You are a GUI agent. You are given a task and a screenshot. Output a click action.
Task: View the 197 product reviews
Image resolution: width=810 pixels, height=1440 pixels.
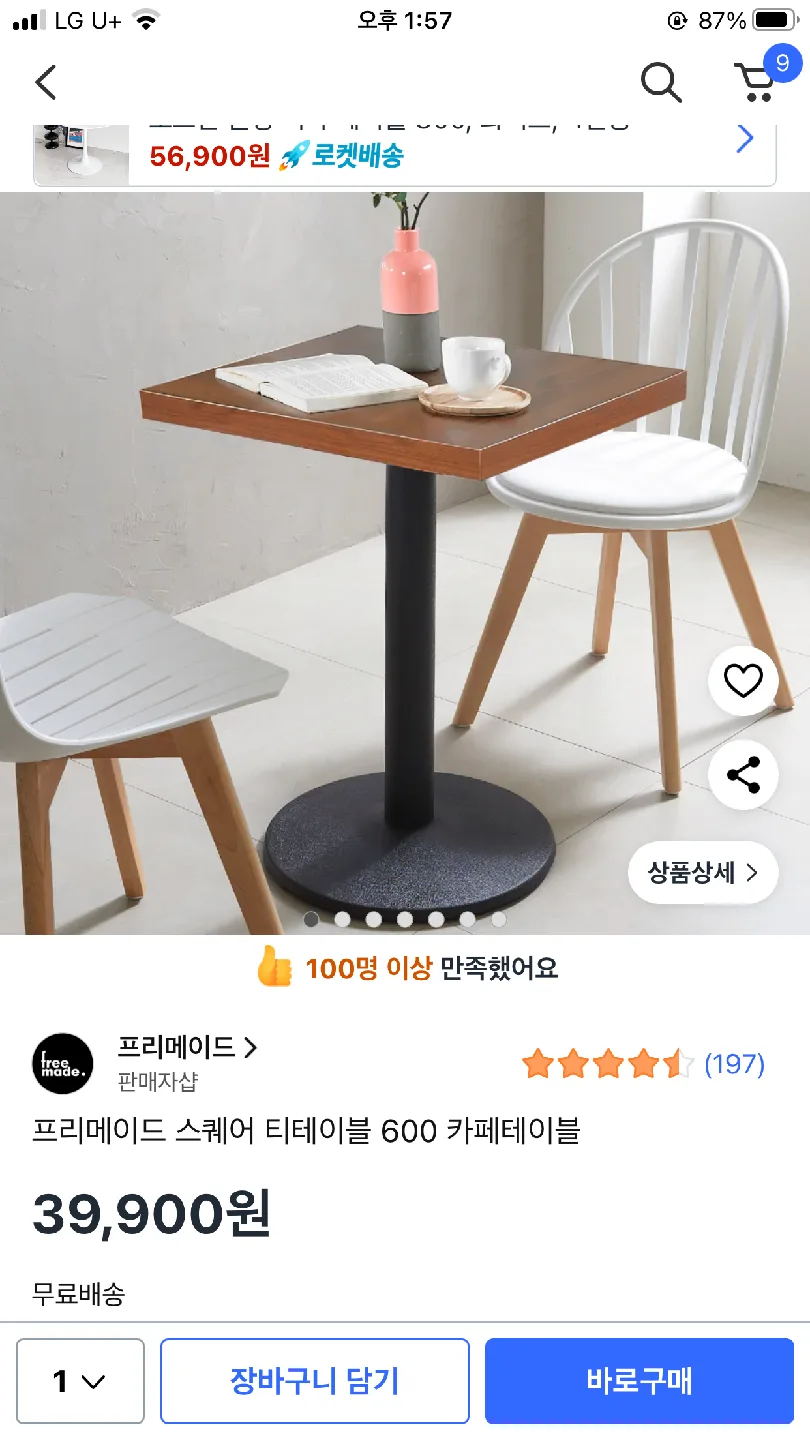[x=734, y=1064]
